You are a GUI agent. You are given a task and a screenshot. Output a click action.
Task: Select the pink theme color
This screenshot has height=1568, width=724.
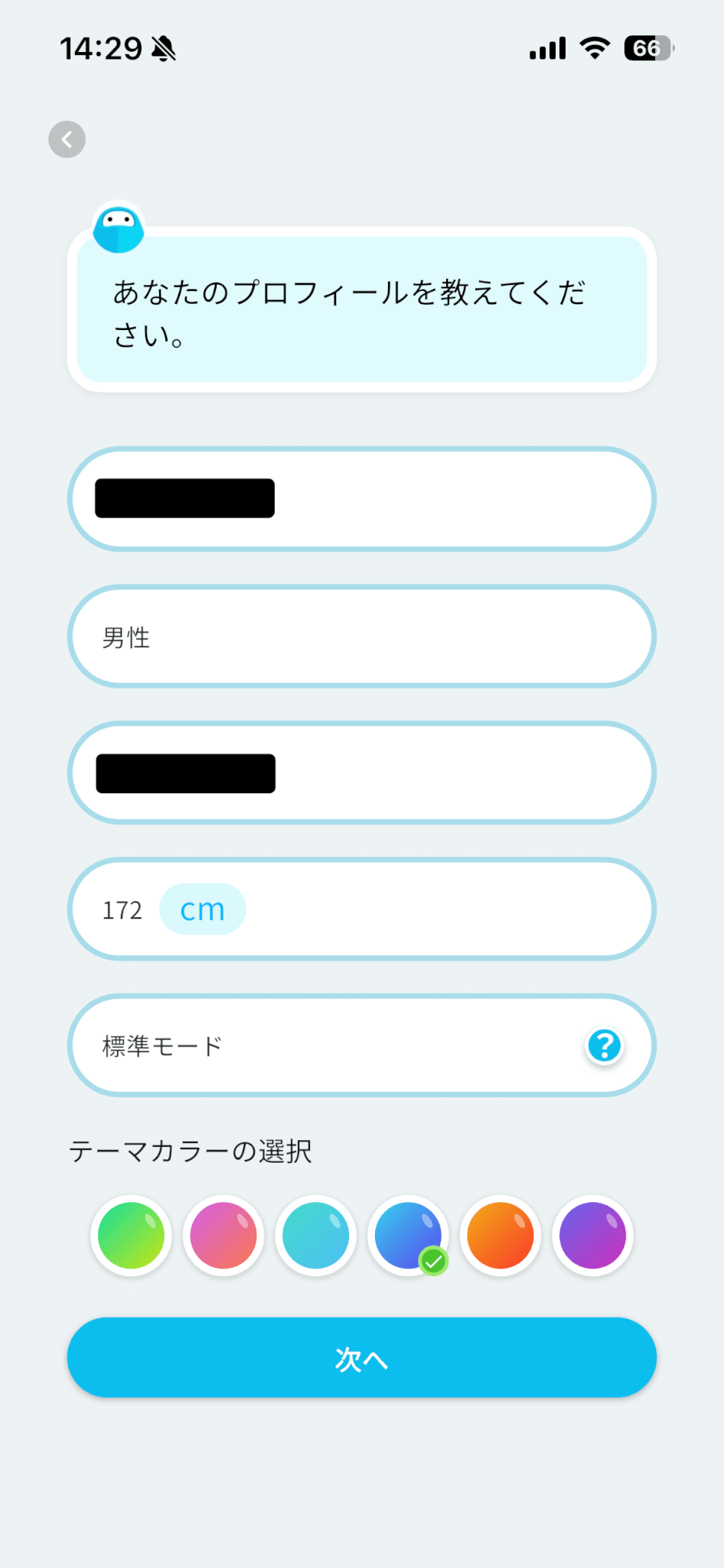pyautogui.click(x=223, y=1235)
